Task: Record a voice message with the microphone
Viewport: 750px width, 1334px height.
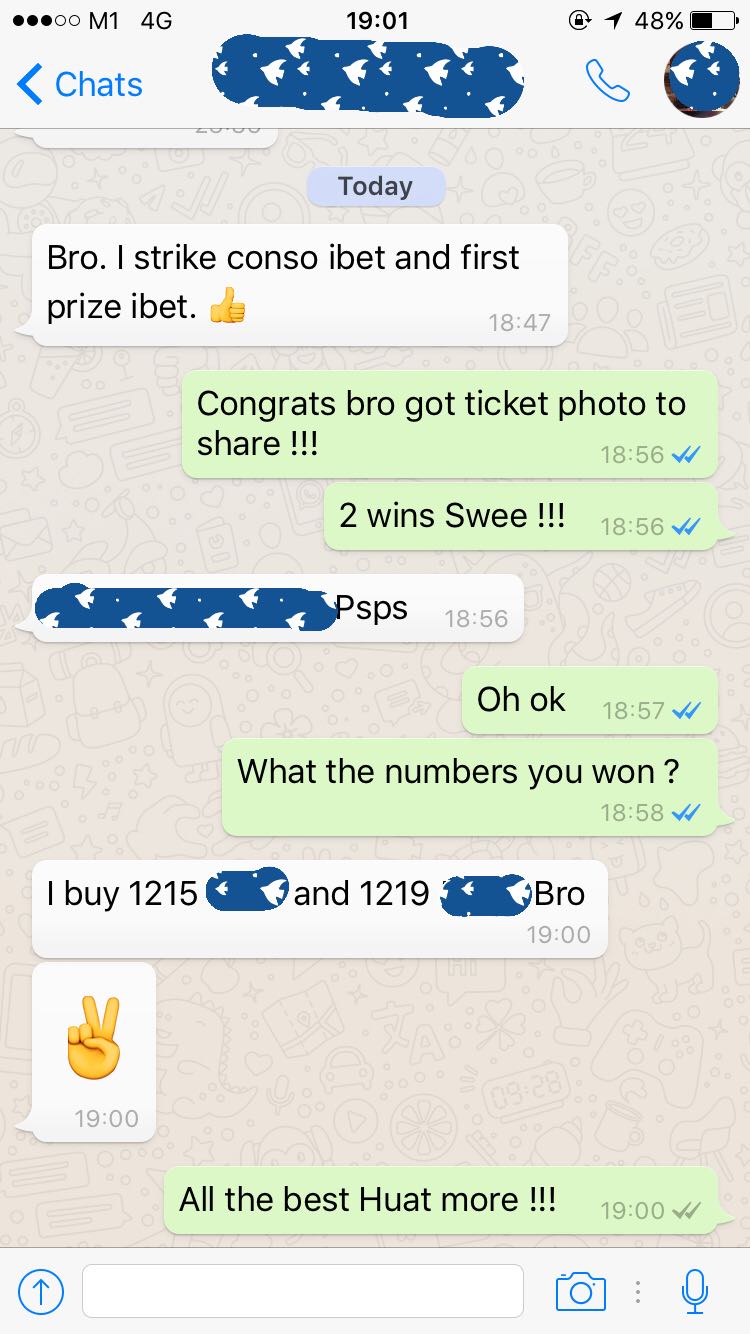Action: (x=694, y=1291)
